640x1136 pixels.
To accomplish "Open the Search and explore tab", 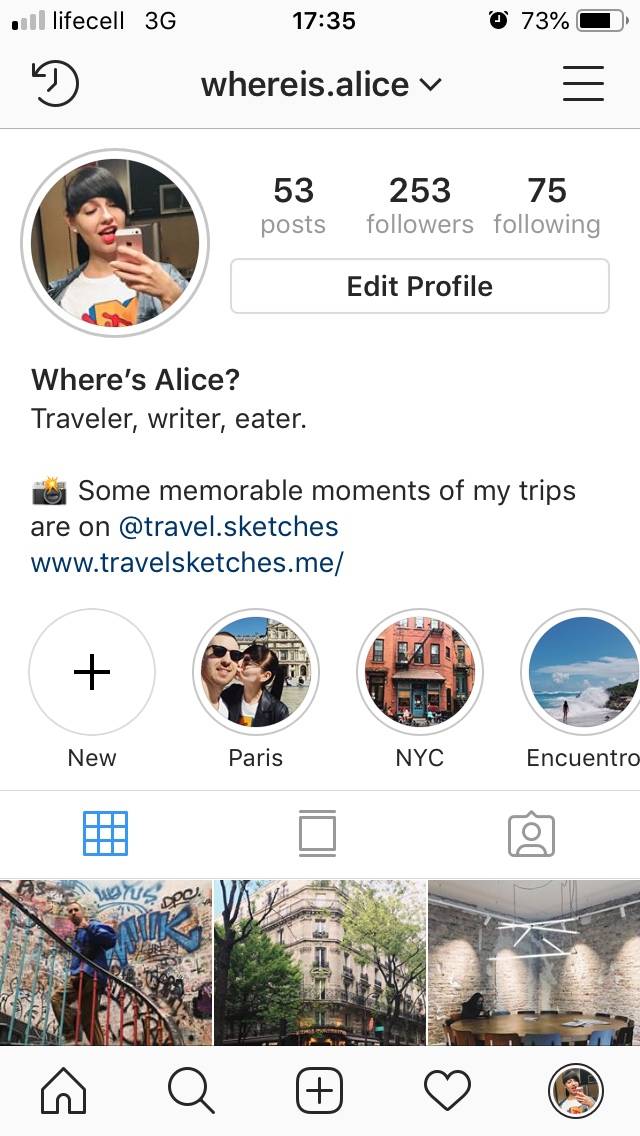I will [x=191, y=1091].
